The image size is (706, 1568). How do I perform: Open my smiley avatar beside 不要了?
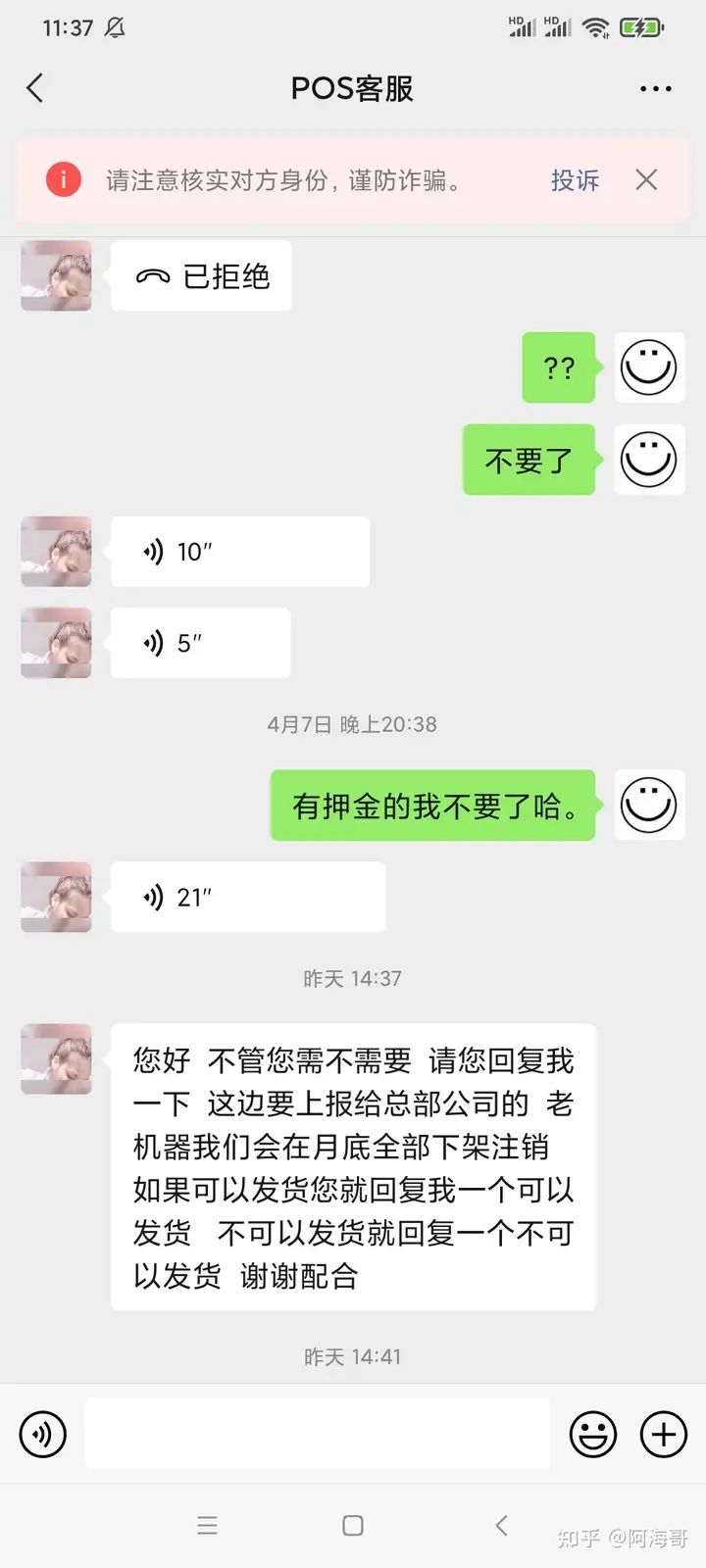pyautogui.click(x=649, y=460)
